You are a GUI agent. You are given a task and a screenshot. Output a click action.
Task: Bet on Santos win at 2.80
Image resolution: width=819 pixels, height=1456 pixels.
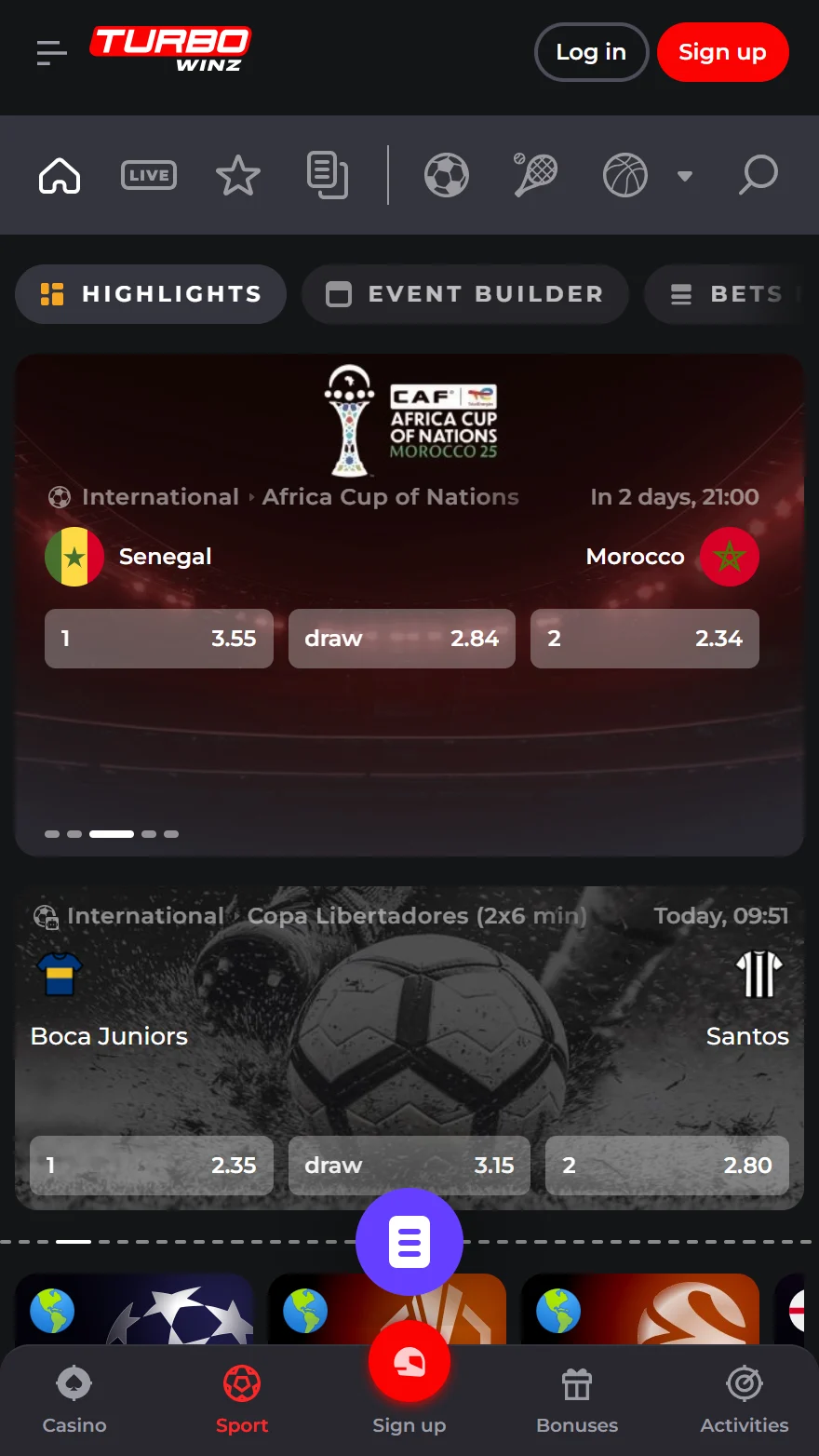pos(666,1166)
